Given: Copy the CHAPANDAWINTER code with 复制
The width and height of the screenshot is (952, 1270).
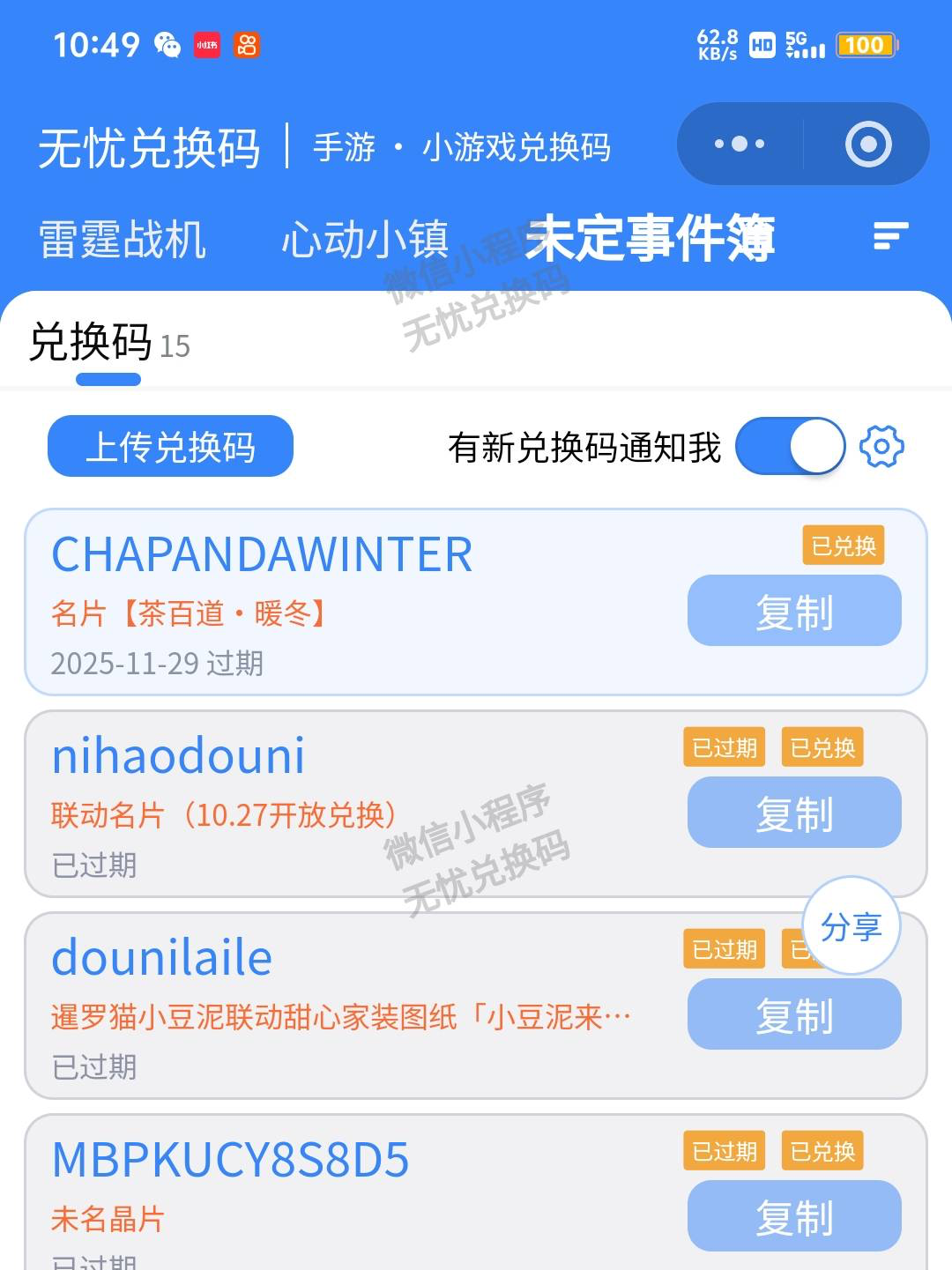Looking at the screenshot, I should click(x=792, y=610).
